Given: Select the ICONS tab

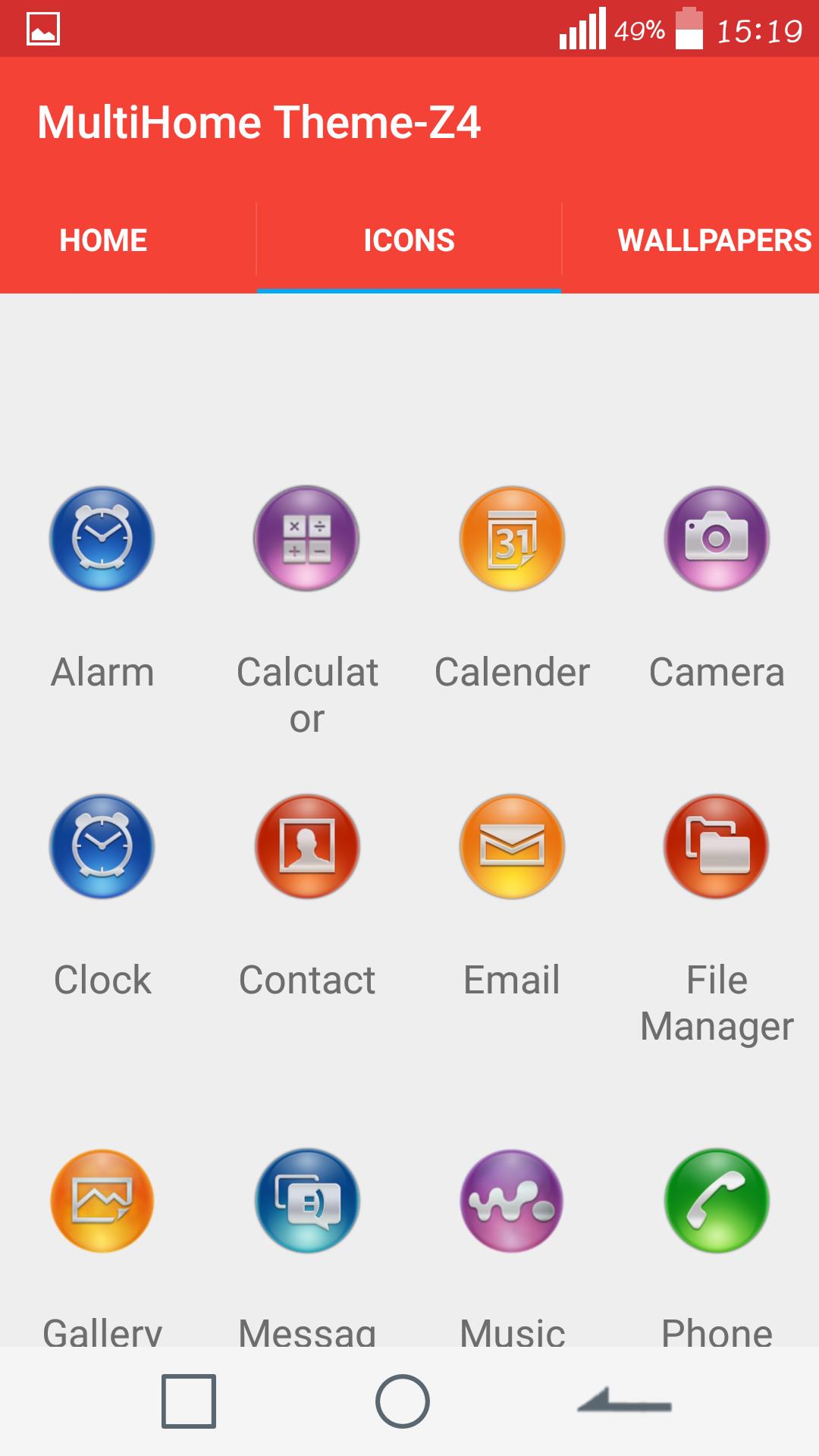Looking at the screenshot, I should [x=409, y=240].
